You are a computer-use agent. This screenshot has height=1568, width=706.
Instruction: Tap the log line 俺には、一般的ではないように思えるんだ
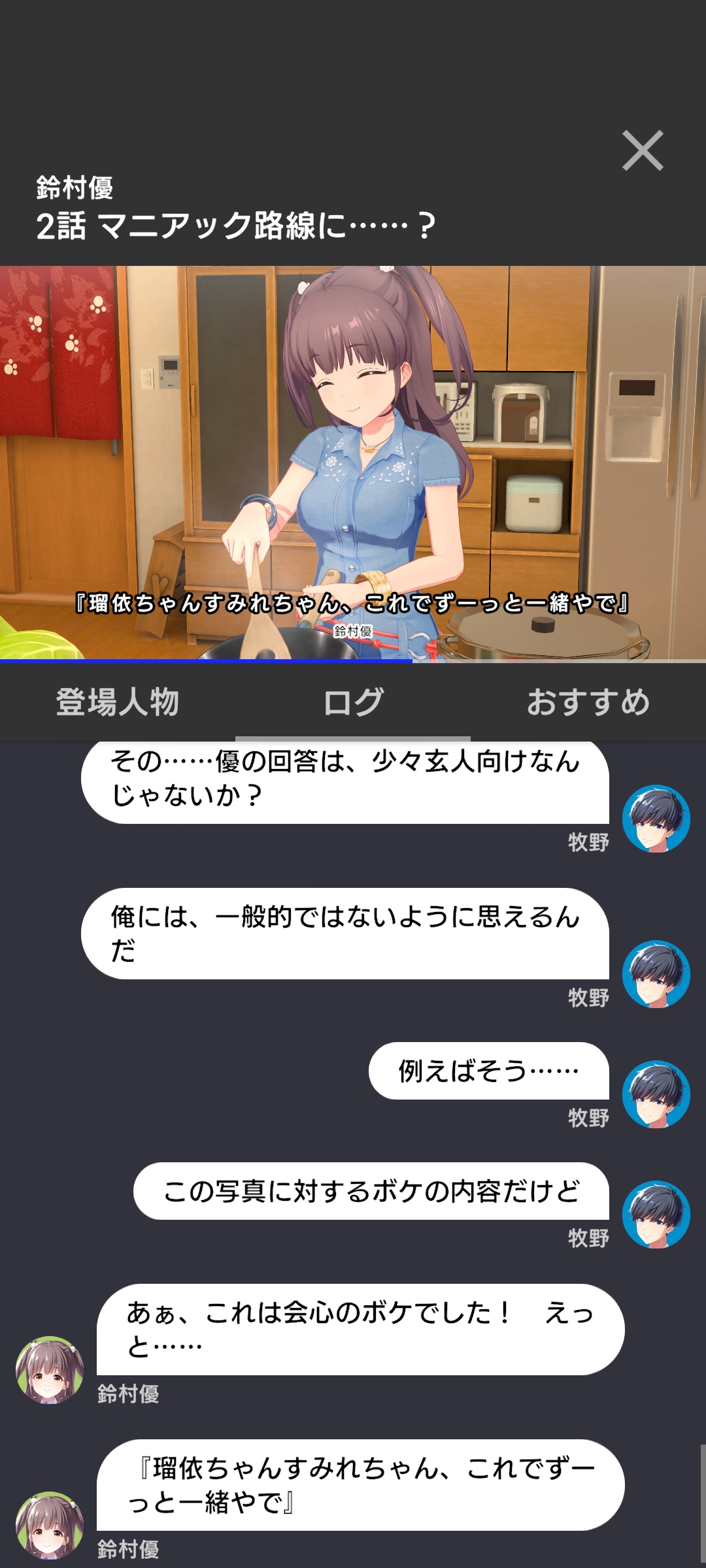coord(345,934)
